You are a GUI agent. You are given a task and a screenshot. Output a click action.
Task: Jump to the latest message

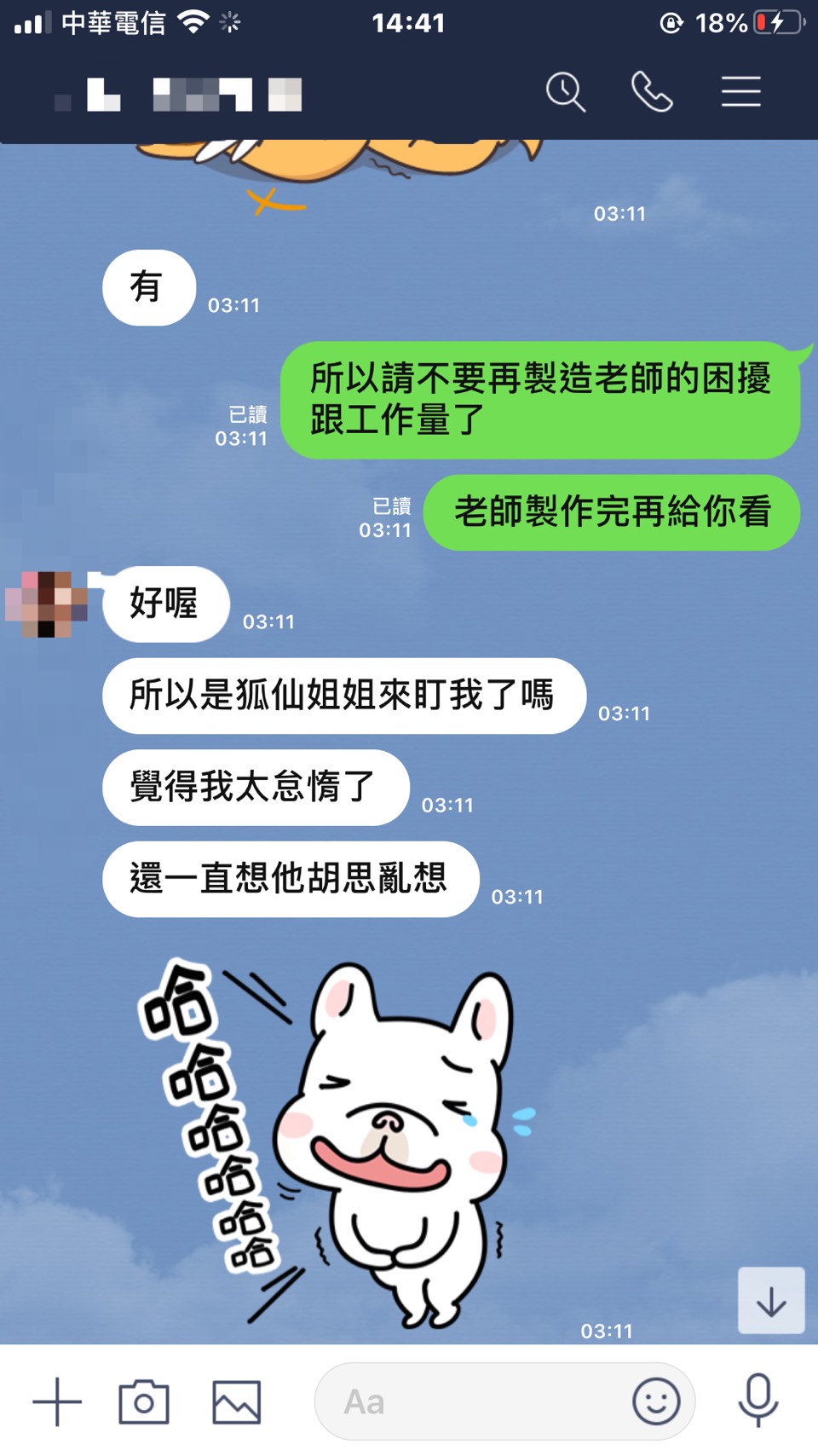(x=771, y=1301)
